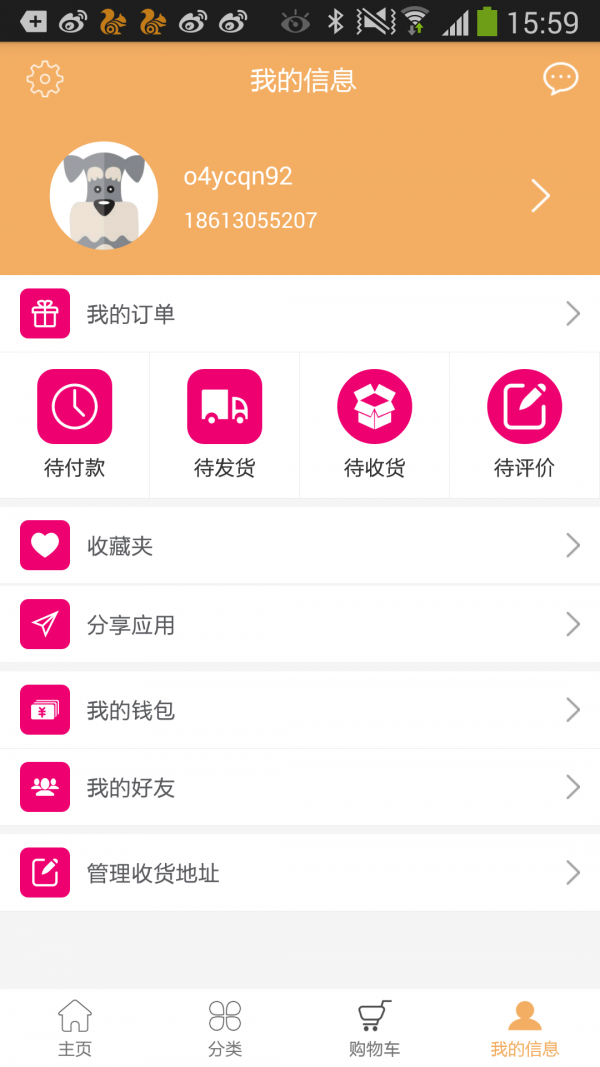Screen dimensions: 600x1067
Task: Switch to the 主页 tab
Action: coord(75,1028)
